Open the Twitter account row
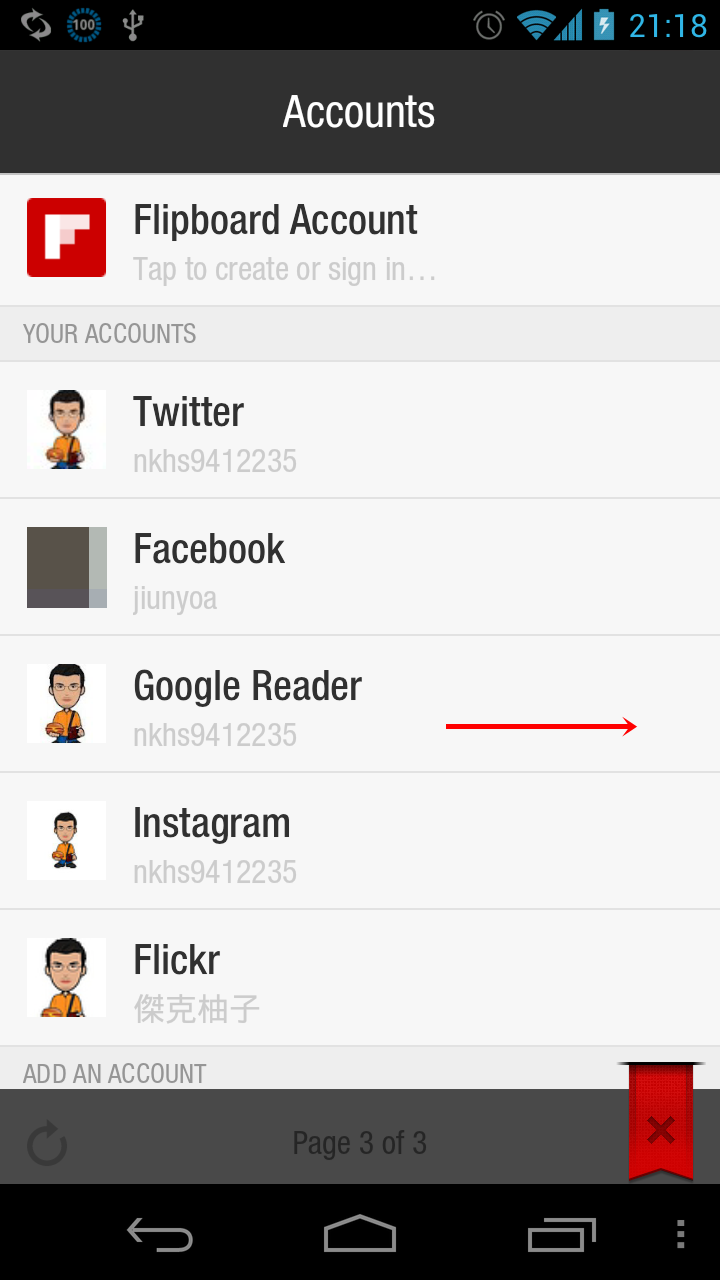The image size is (720, 1280). [x=360, y=430]
